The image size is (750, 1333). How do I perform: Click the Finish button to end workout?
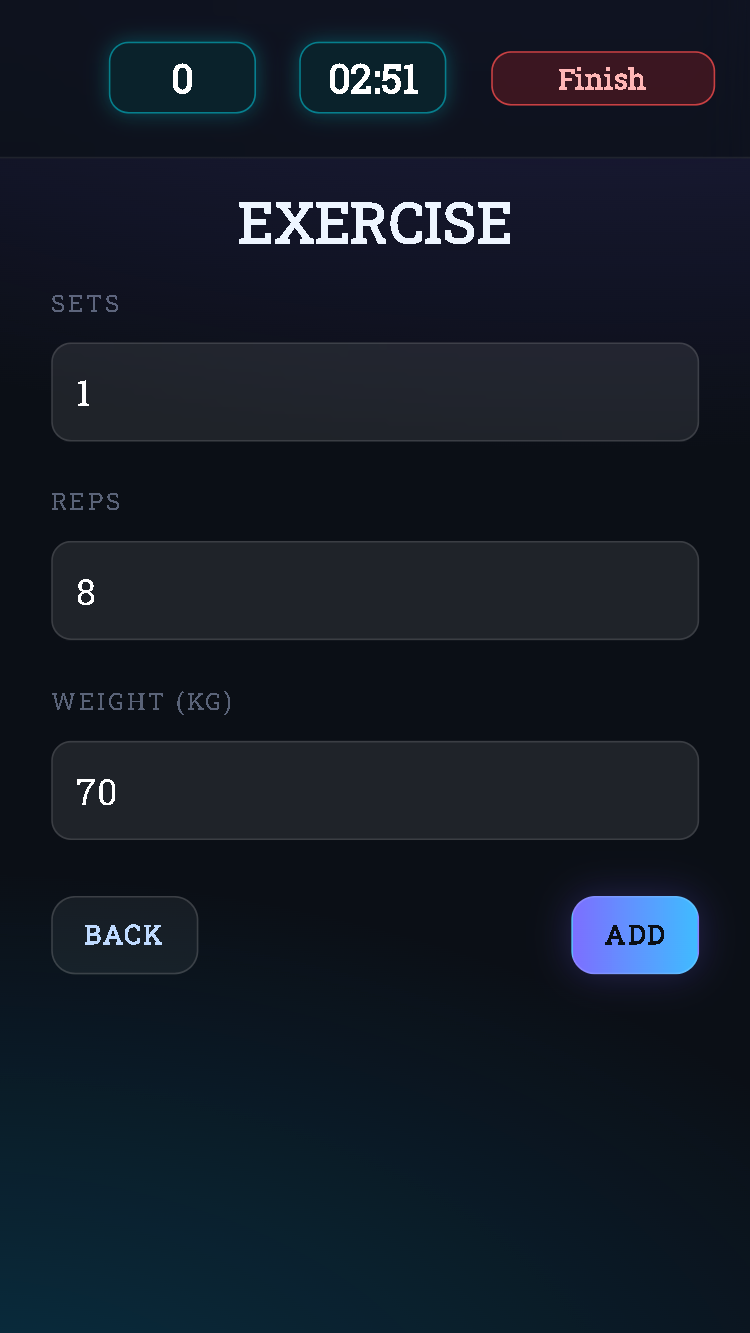click(602, 78)
